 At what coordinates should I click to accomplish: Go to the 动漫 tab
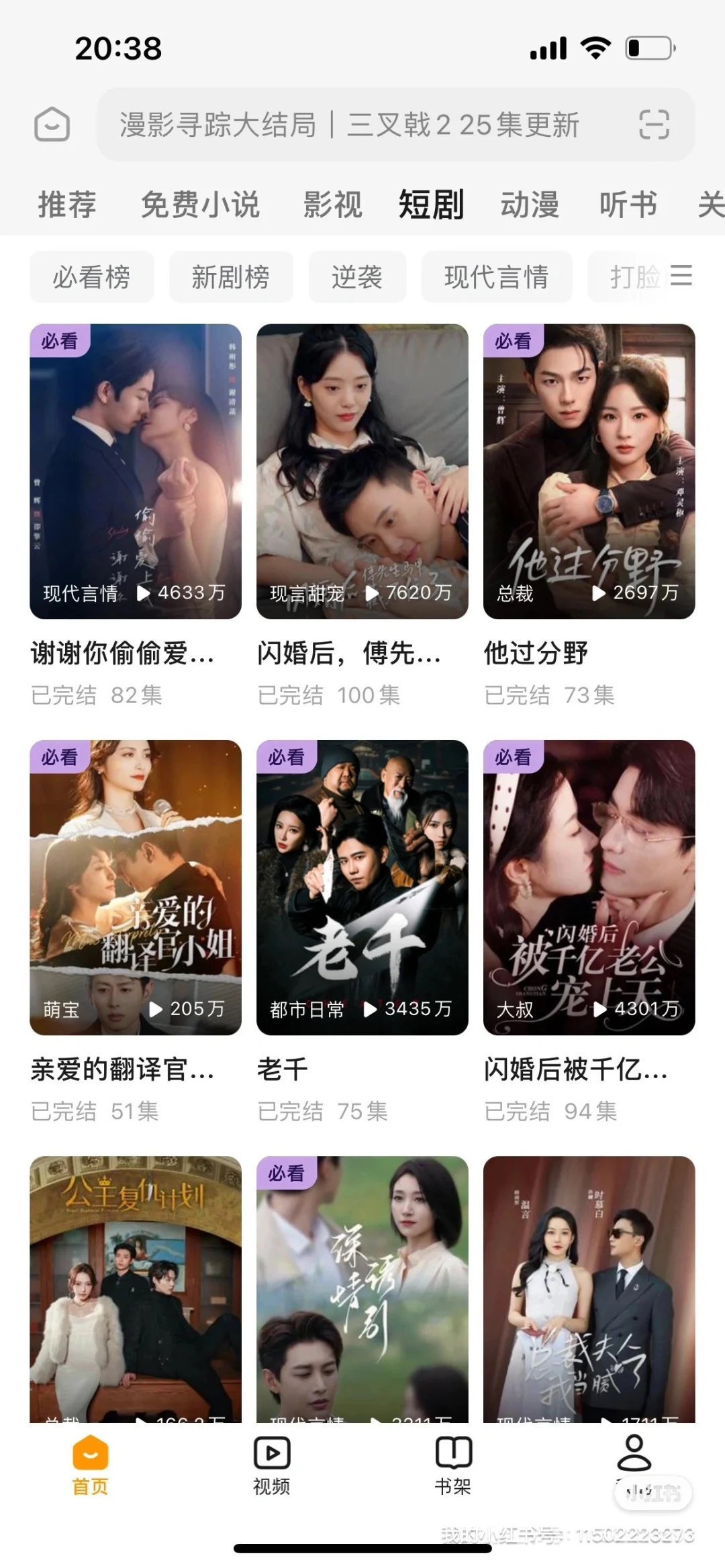tap(530, 205)
